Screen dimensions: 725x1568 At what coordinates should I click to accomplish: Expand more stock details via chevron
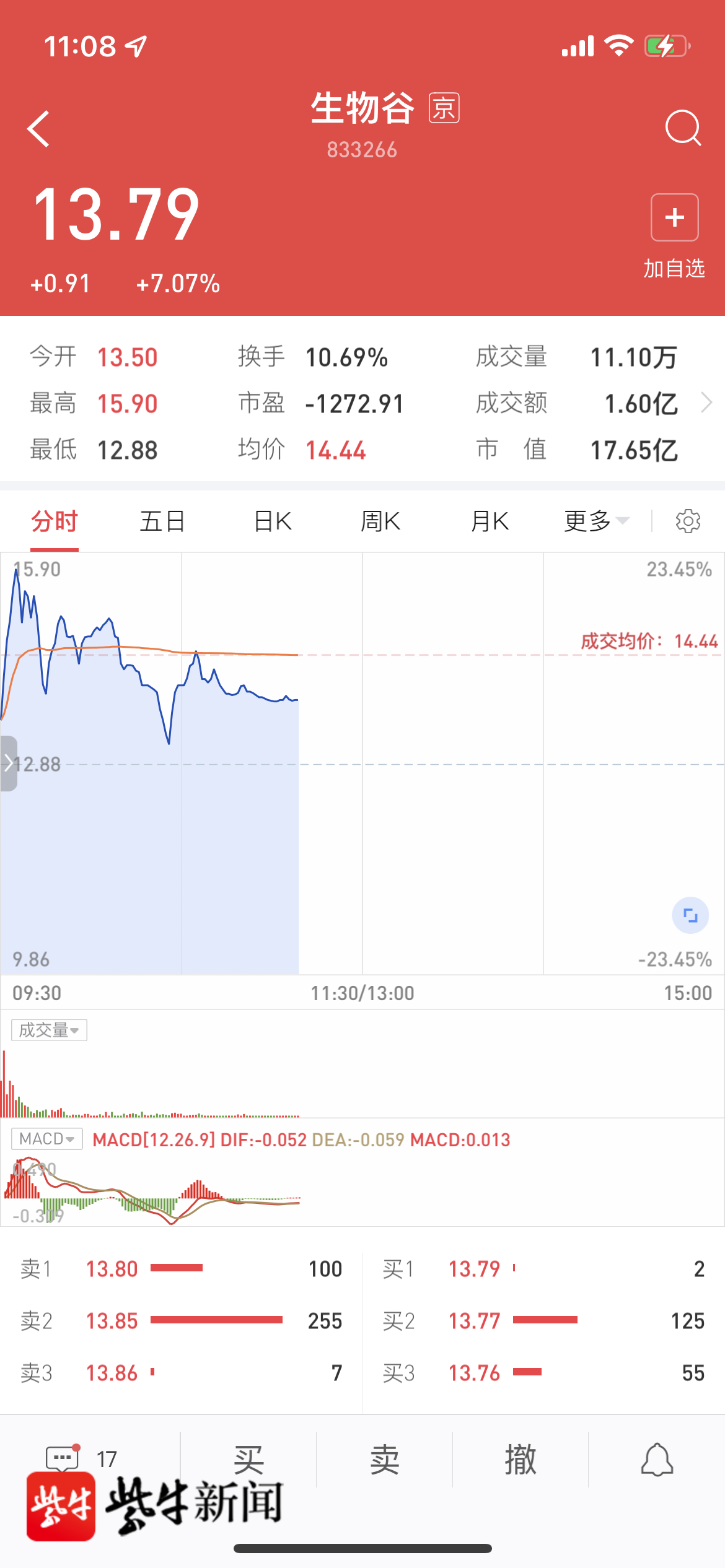pos(706,403)
